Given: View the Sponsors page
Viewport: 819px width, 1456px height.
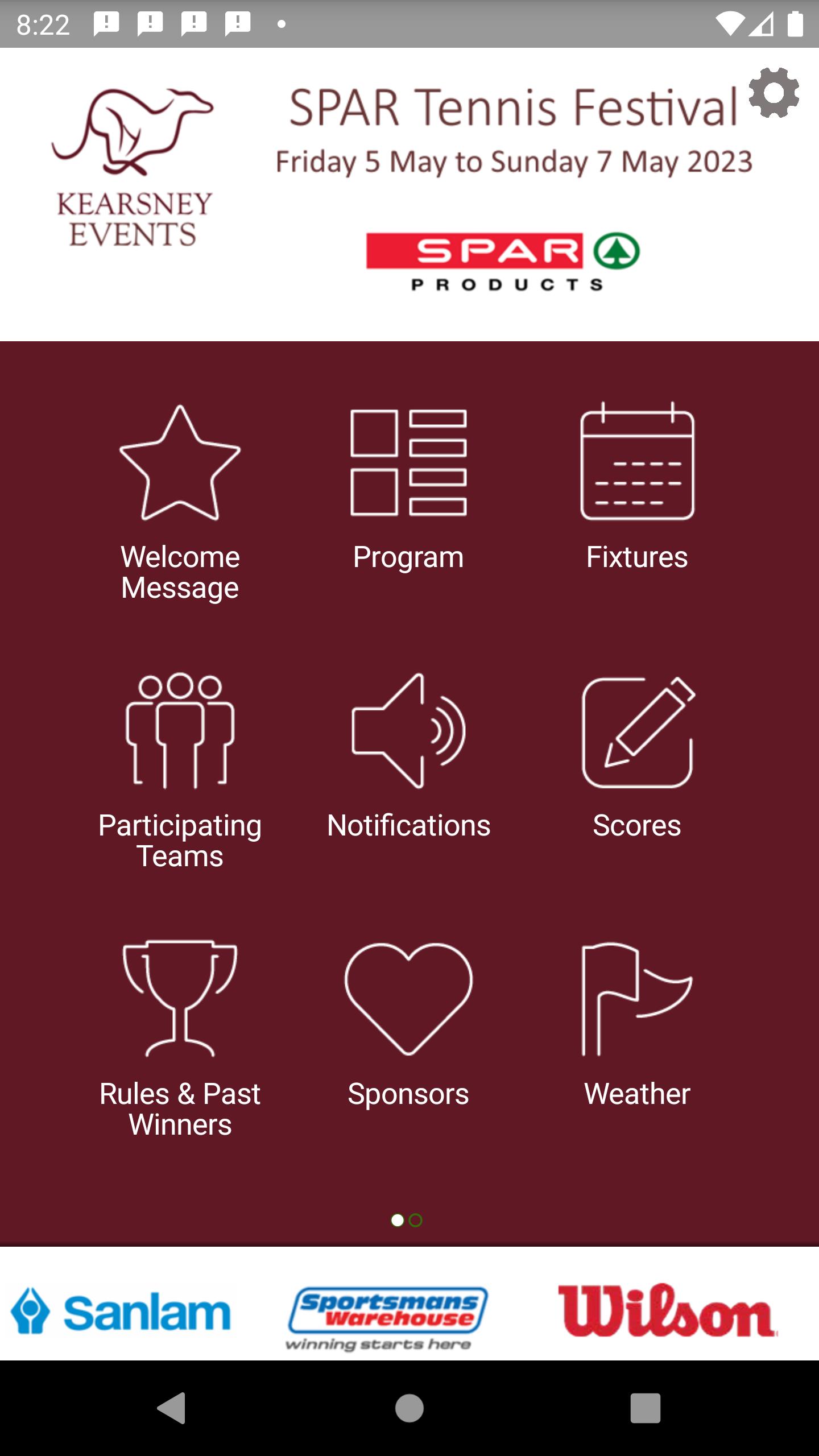Looking at the screenshot, I should (408, 1024).
